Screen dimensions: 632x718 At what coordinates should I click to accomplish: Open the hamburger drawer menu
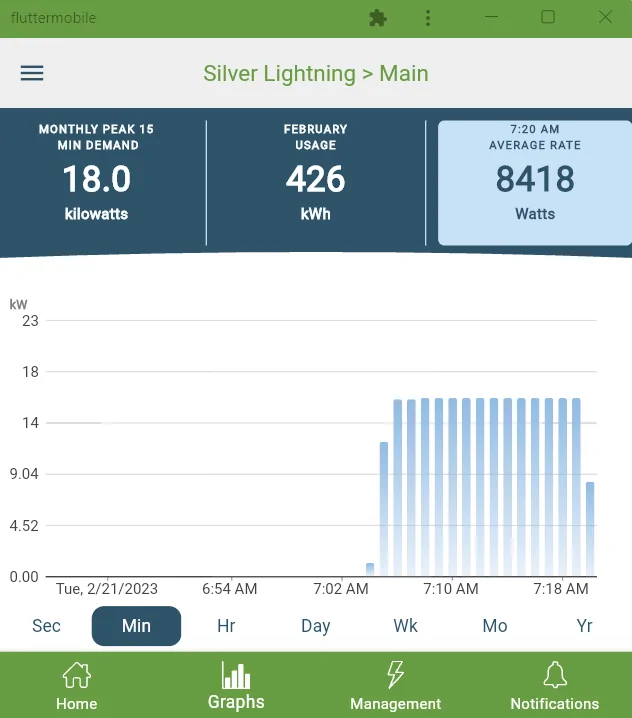tap(32, 73)
